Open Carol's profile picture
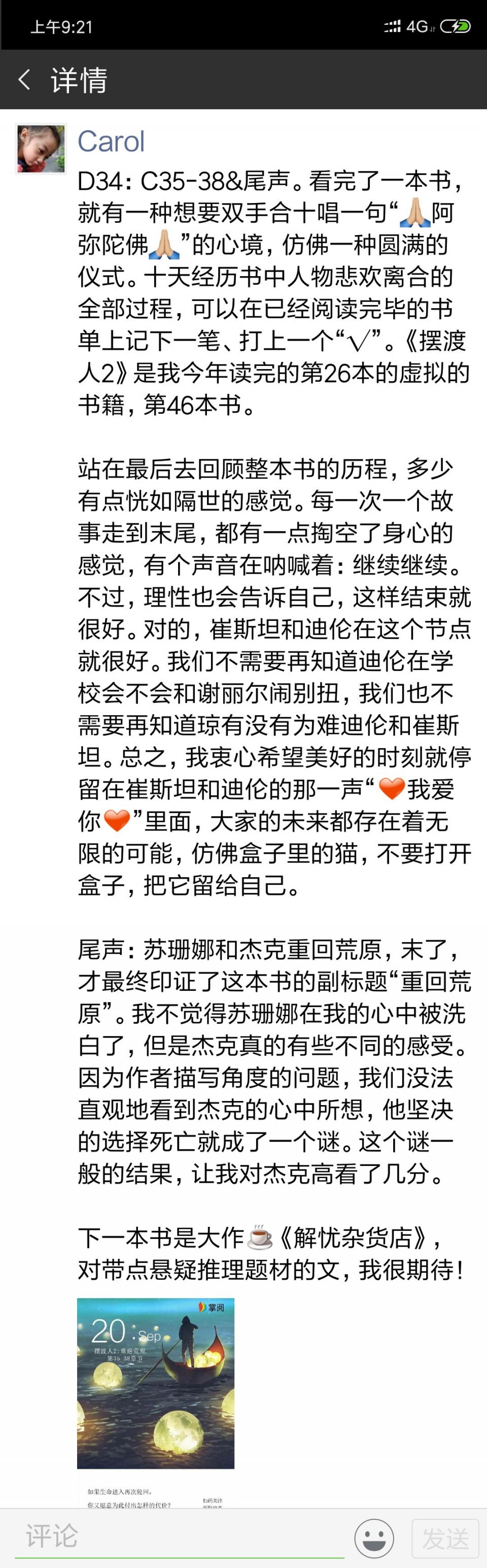The width and height of the screenshot is (487, 1568). (x=41, y=149)
